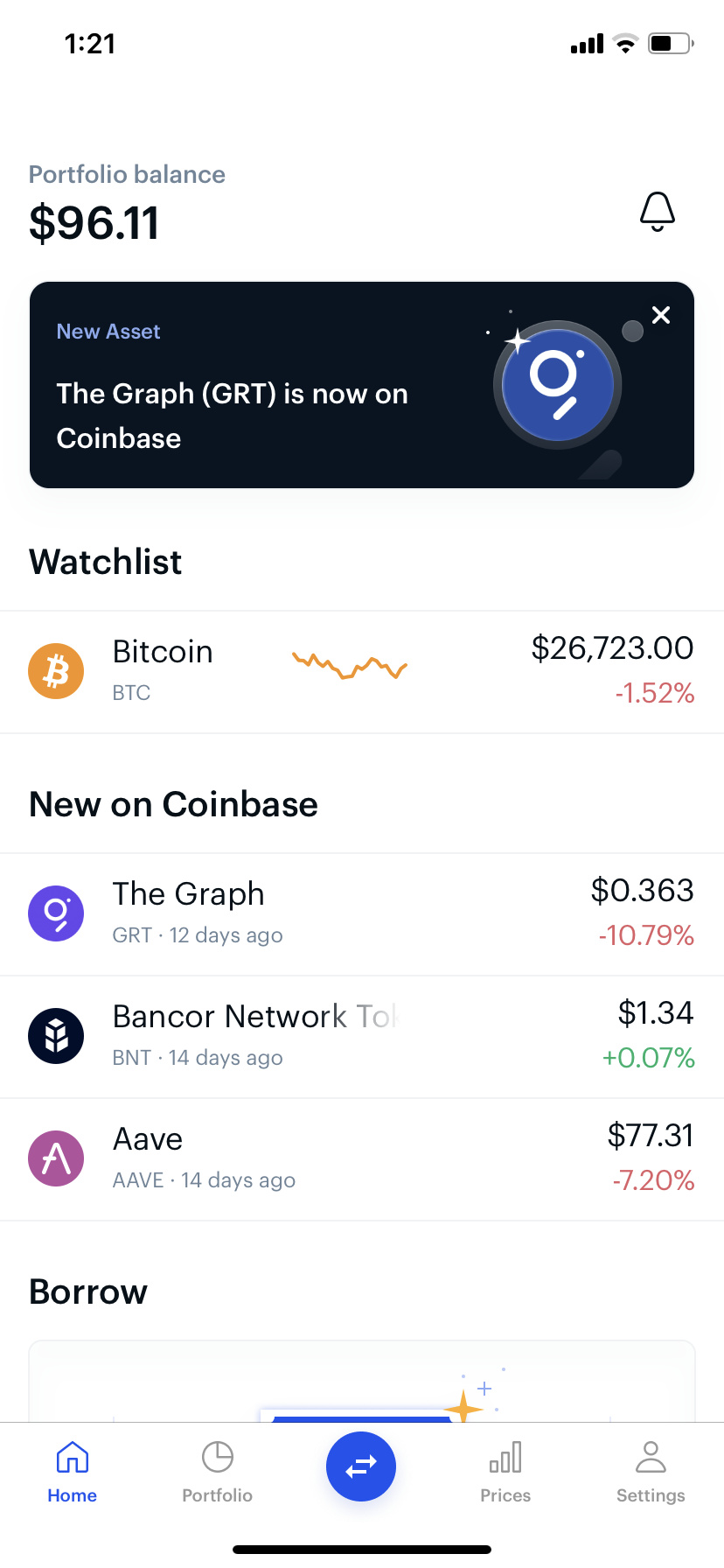Screen dimensions: 724x1568
Task: View The Graph asset details
Action: coord(362,913)
